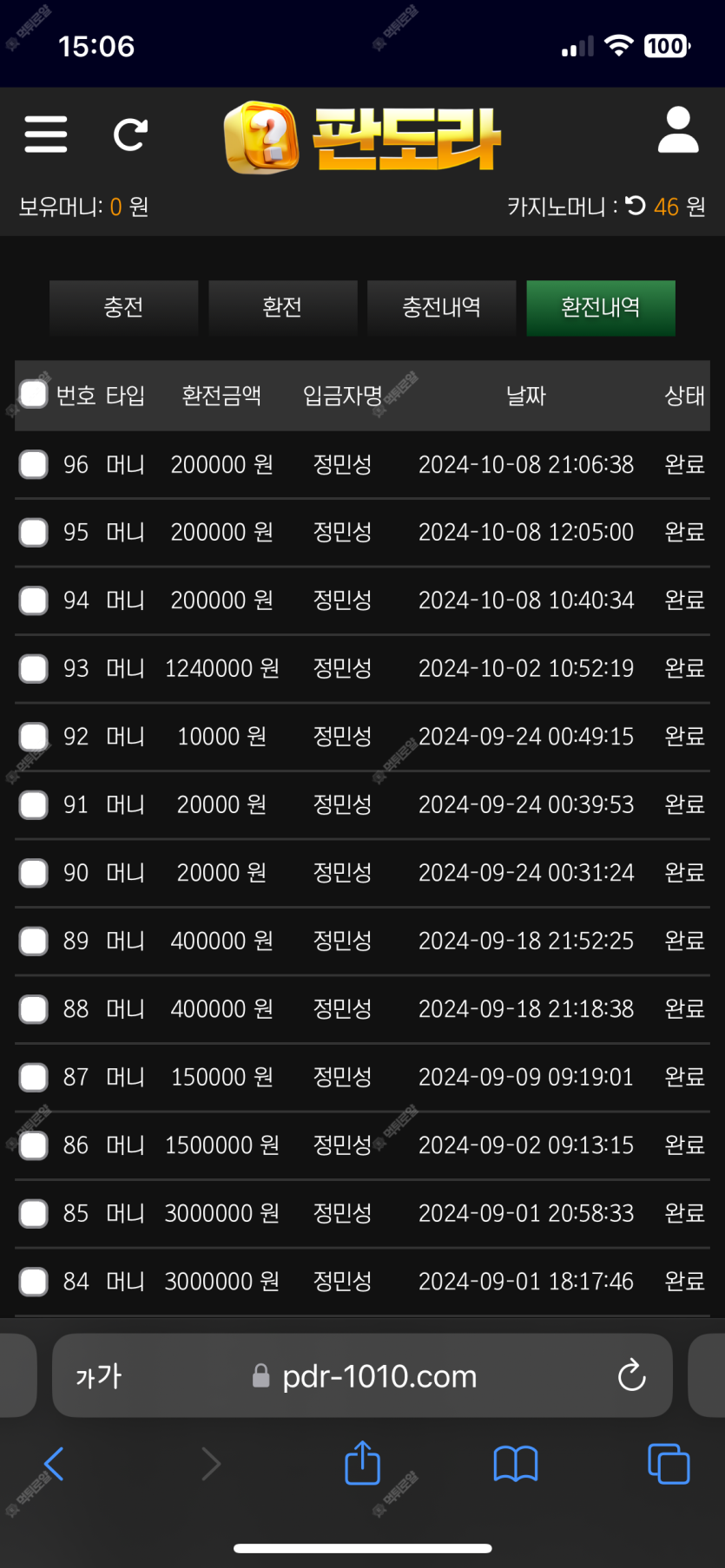Screen dimensions: 725x1568
Task: Switch to the 충전 tab
Action: pos(123,307)
